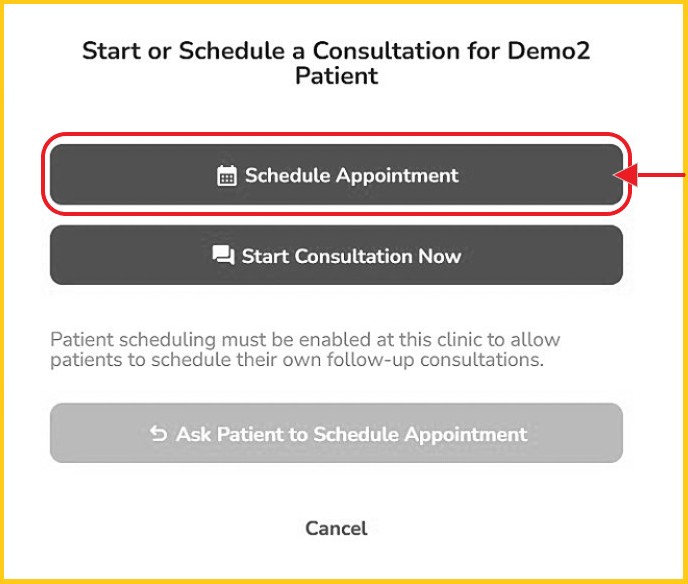Select Ask Patient to Schedule Appointment
688x584 pixels.
click(x=336, y=434)
